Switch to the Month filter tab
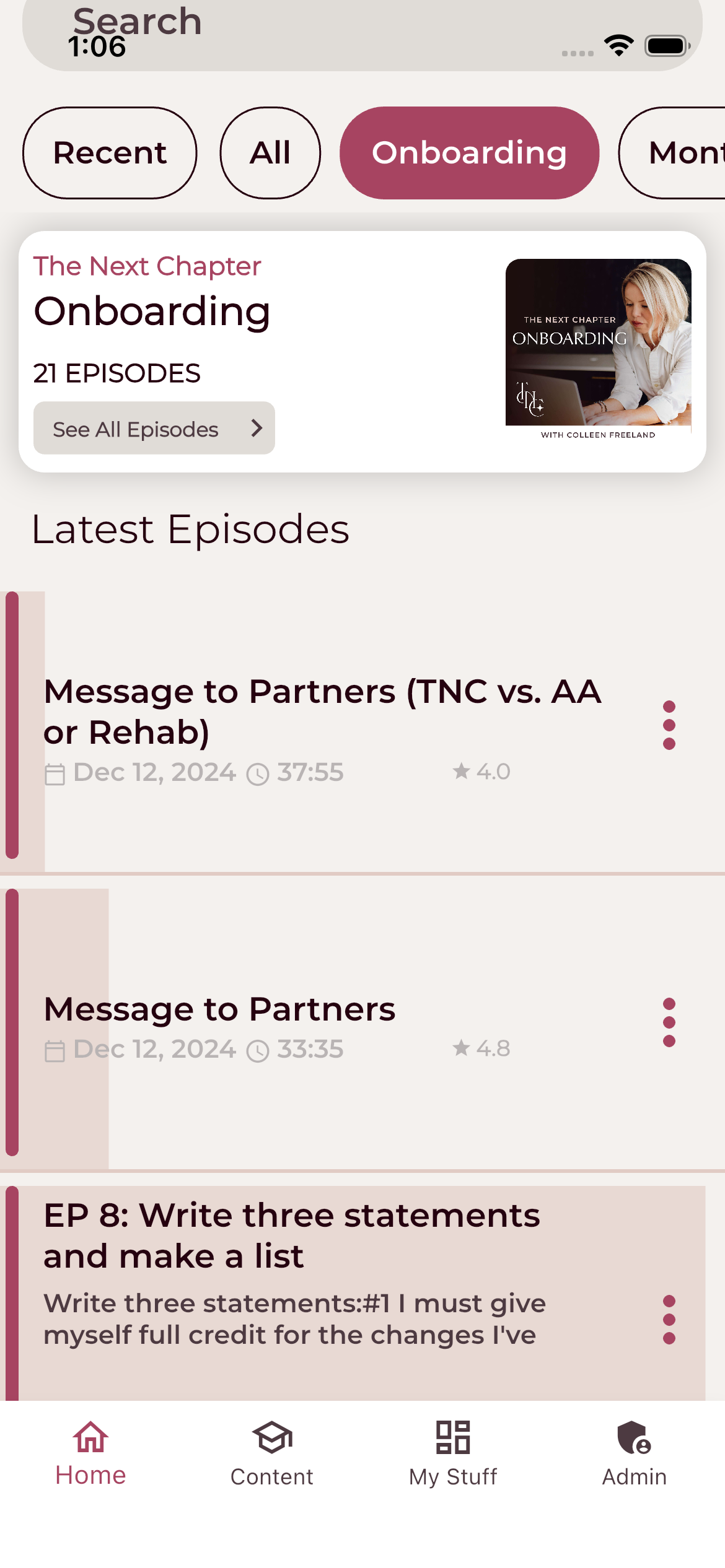 pos(682,153)
